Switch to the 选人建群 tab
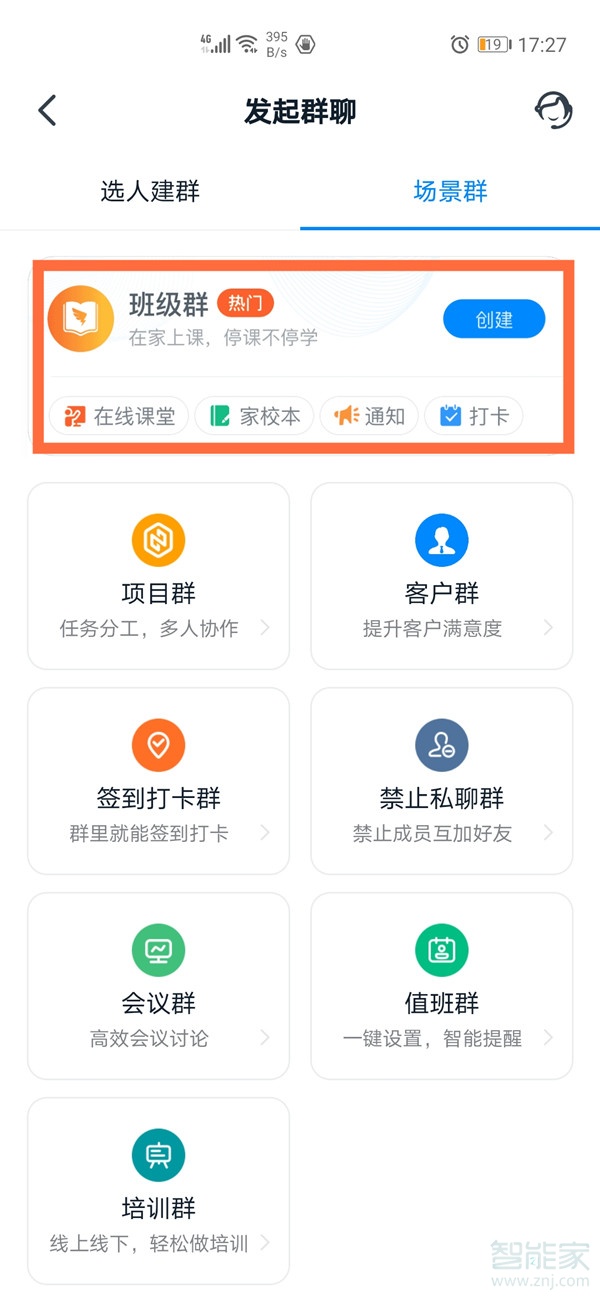The height and width of the screenshot is (1300, 600). [150, 191]
